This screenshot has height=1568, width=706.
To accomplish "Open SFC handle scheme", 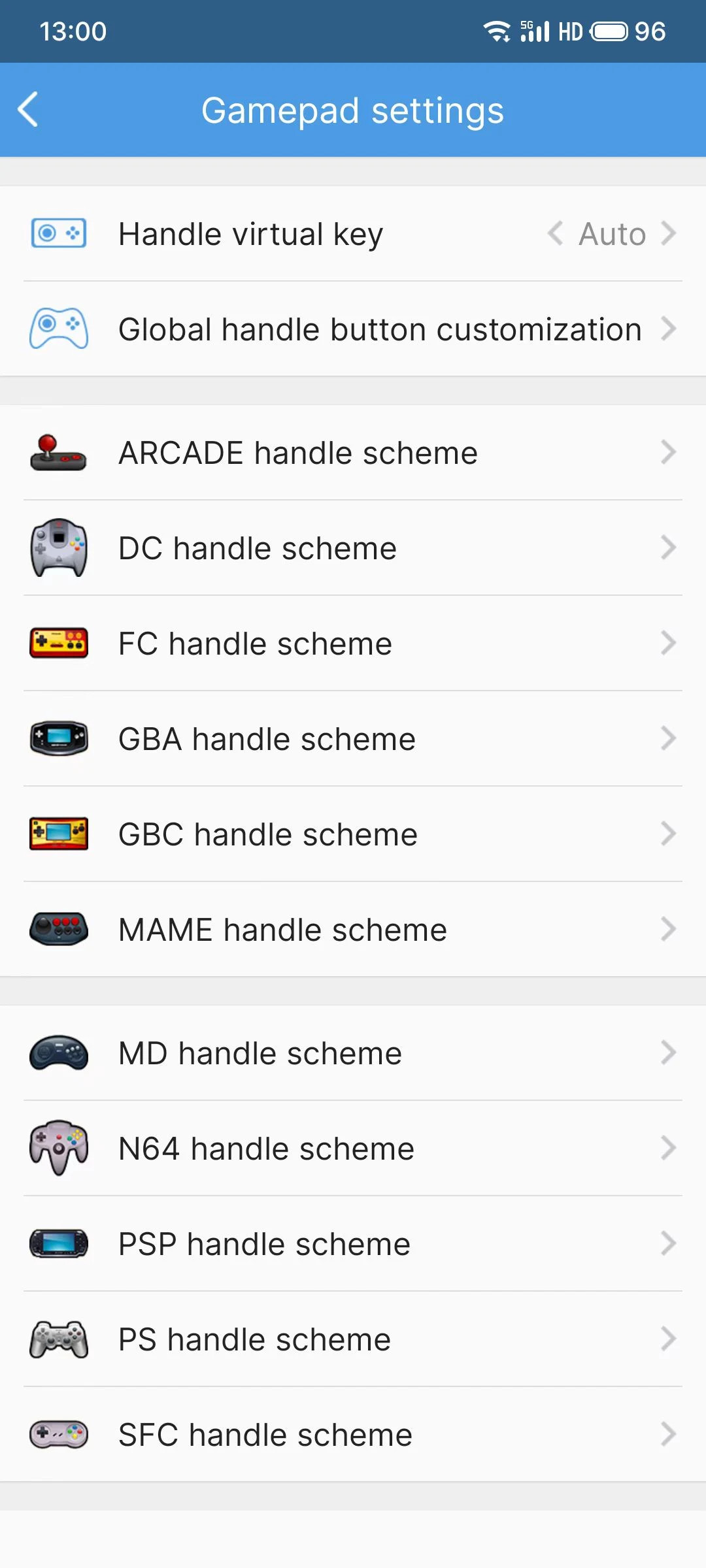I will click(353, 1435).
